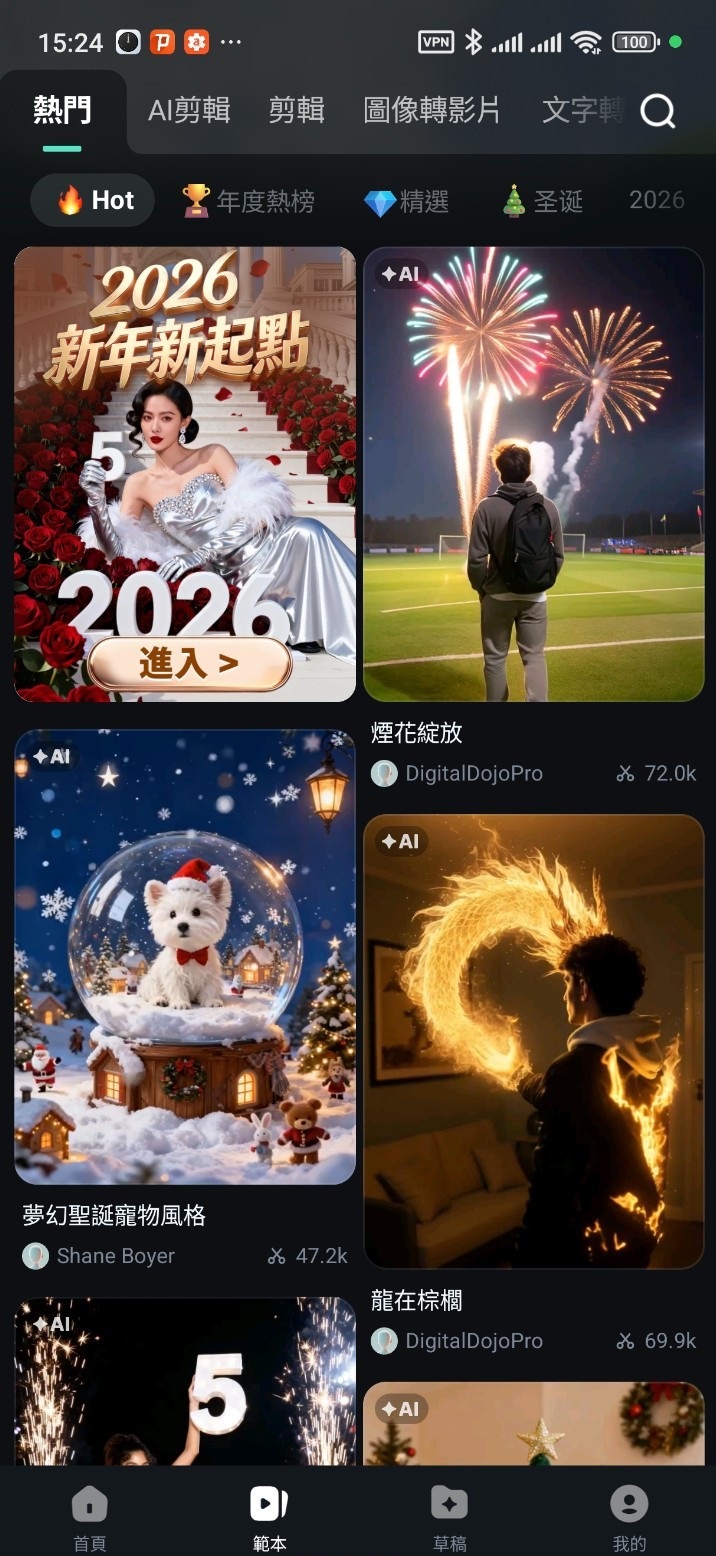Open the 煙花綻放 template
716x1556 pixels.
tap(534, 474)
